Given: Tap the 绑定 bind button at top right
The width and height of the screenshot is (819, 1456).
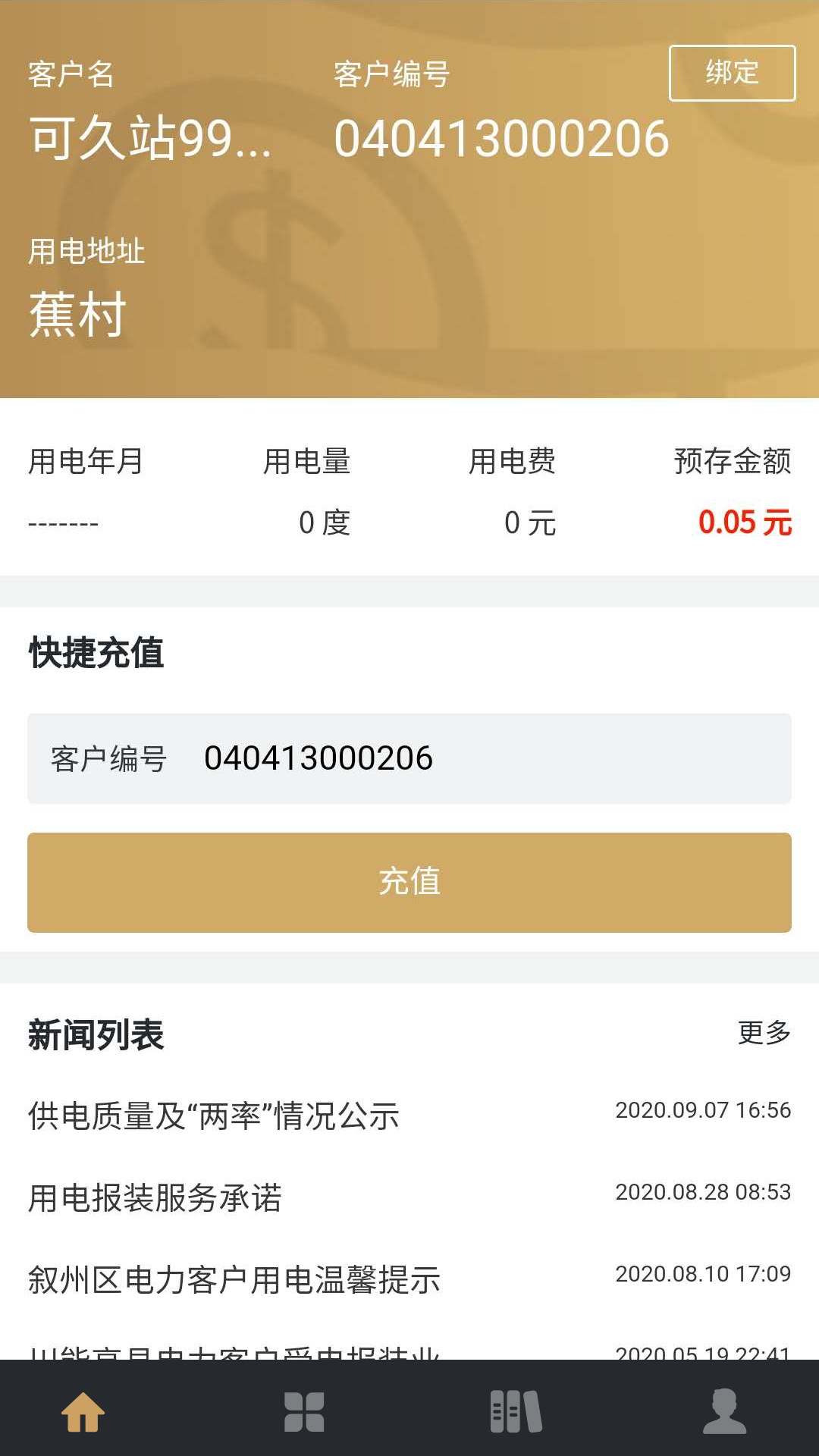Looking at the screenshot, I should (x=730, y=73).
